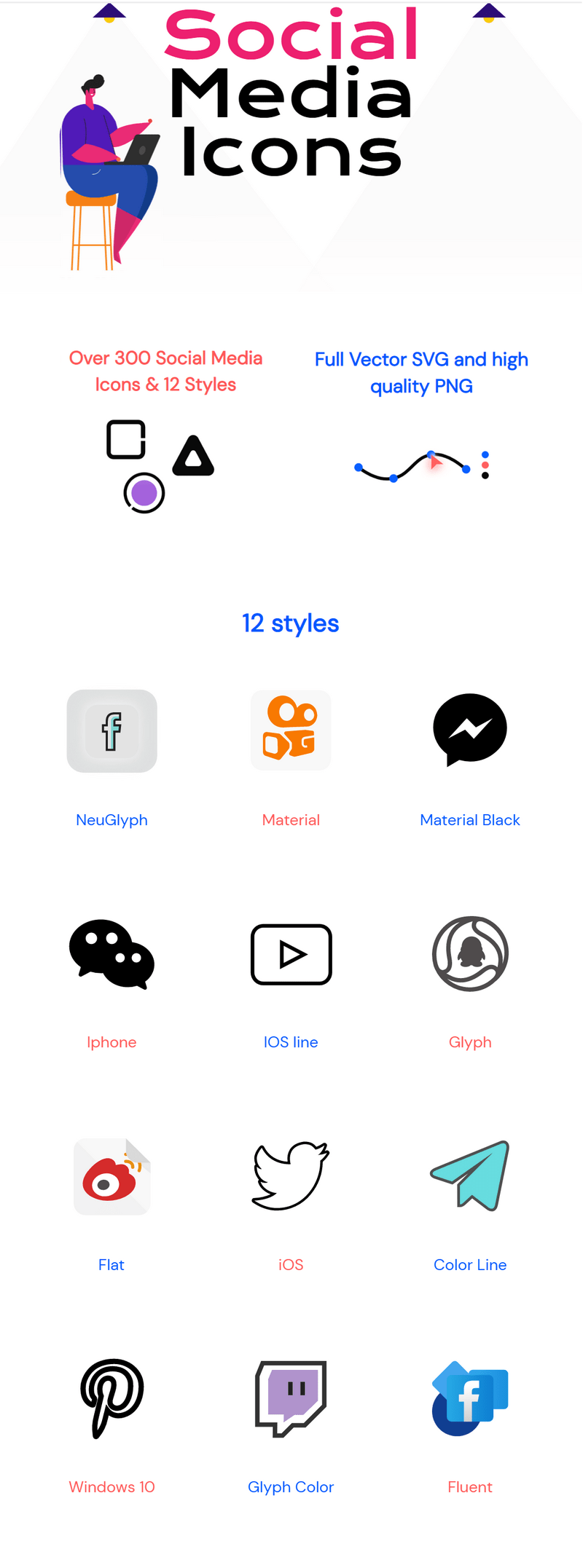583x1568 pixels.
Task: Open the NeuGlyph icon style
Action: point(111,731)
